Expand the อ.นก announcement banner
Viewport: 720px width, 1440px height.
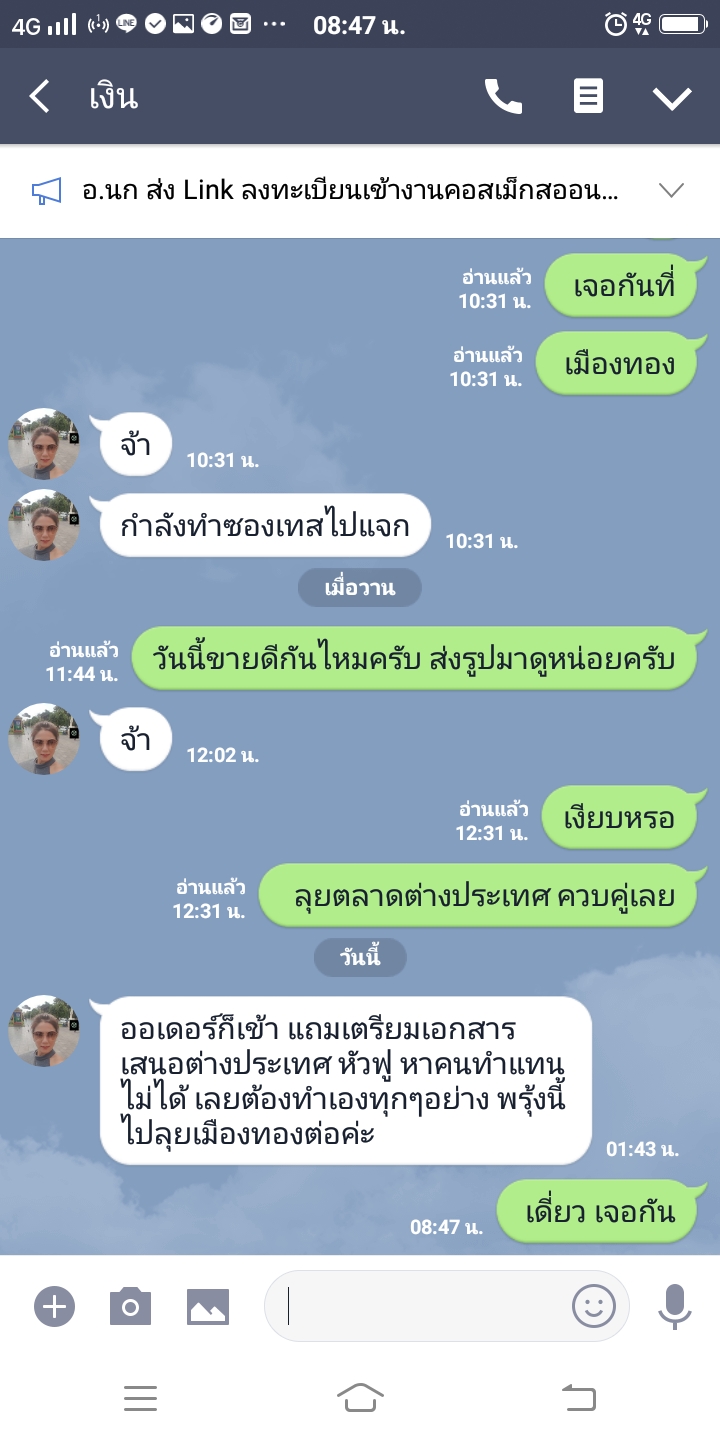671,191
